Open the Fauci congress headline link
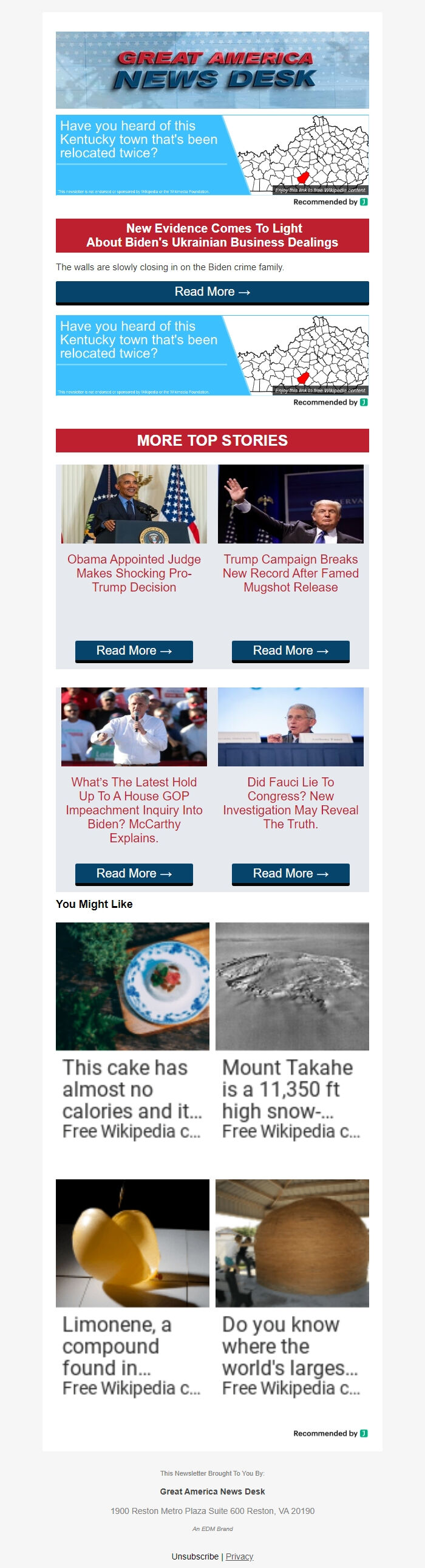Screen dimensions: 425x1568 tap(290, 803)
